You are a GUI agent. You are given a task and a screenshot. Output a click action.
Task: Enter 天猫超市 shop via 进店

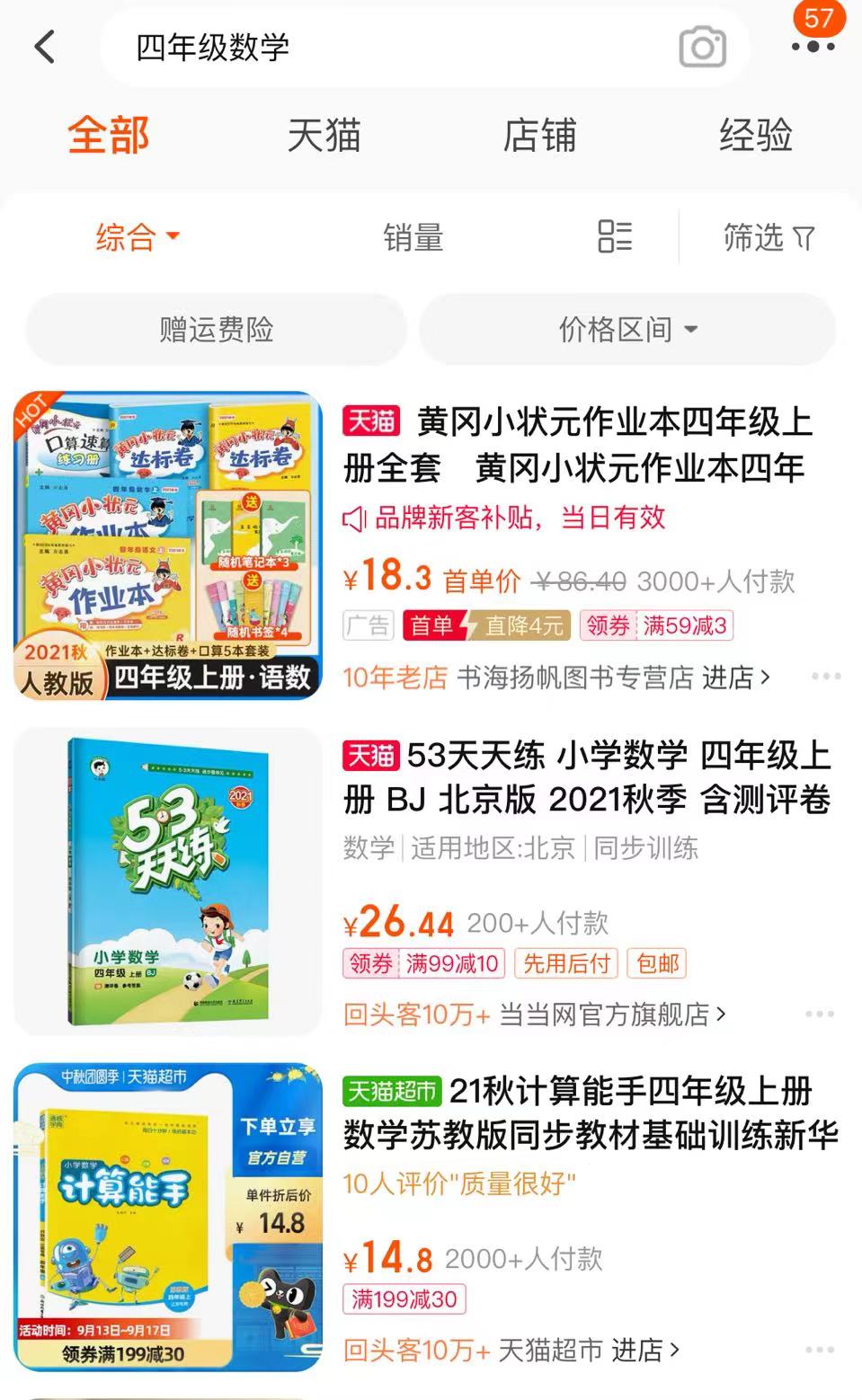pyautogui.click(x=644, y=1350)
